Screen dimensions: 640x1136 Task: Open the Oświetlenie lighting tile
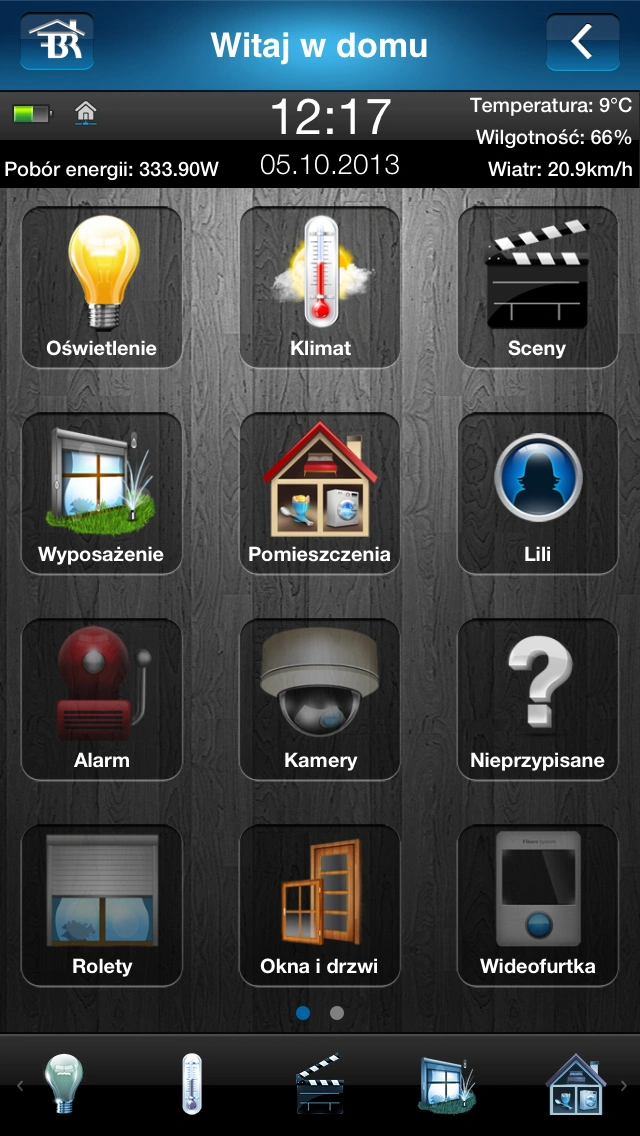point(102,288)
